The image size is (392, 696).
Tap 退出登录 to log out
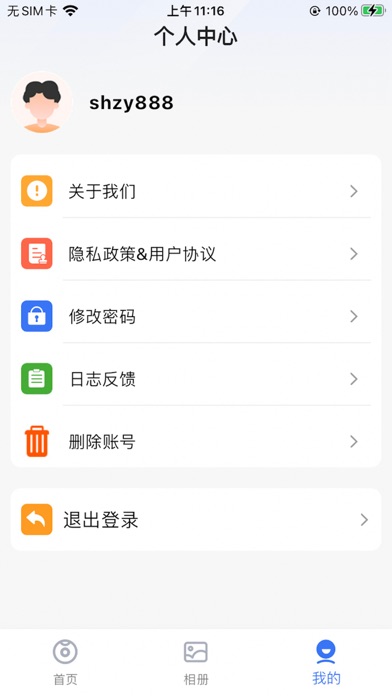(196, 520)
